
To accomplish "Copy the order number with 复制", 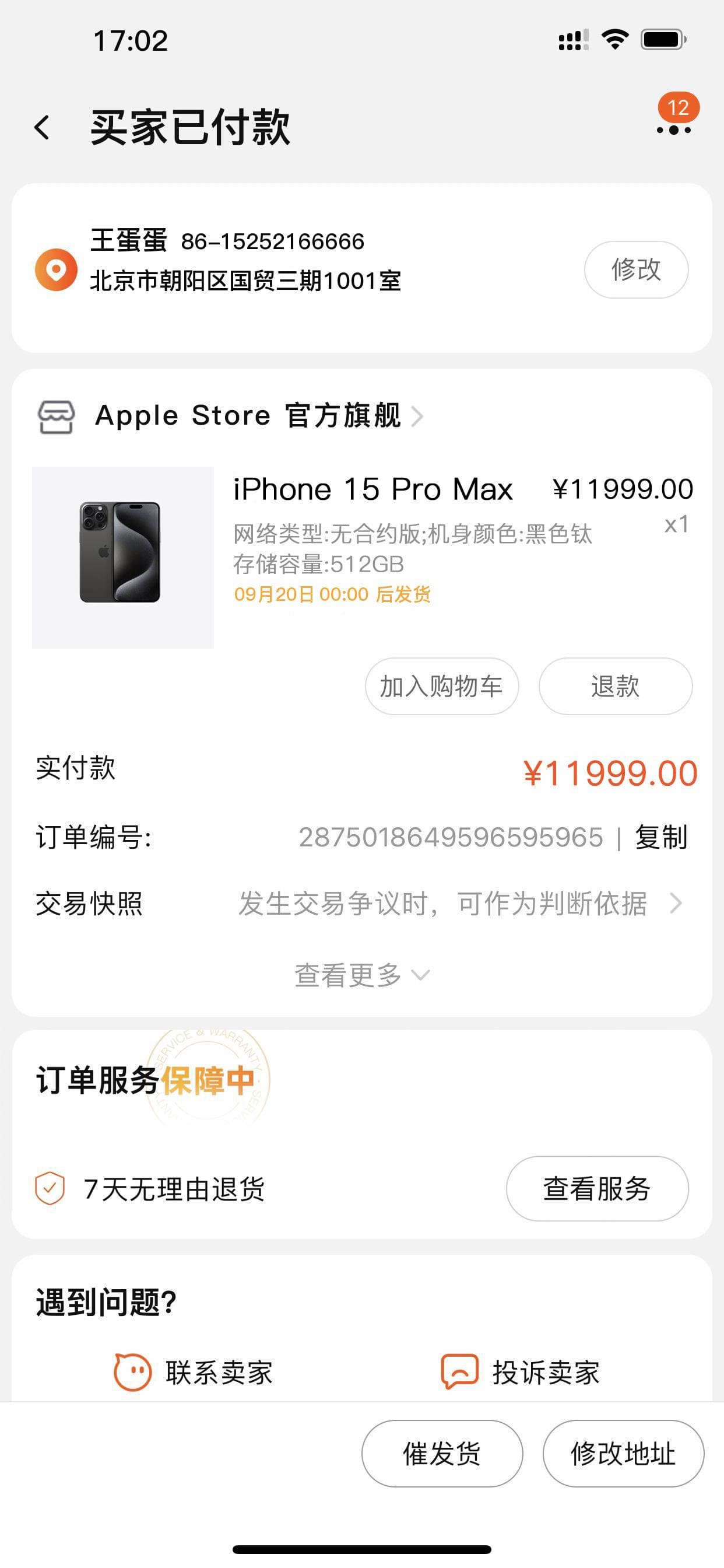I will (x=660, y=837).
